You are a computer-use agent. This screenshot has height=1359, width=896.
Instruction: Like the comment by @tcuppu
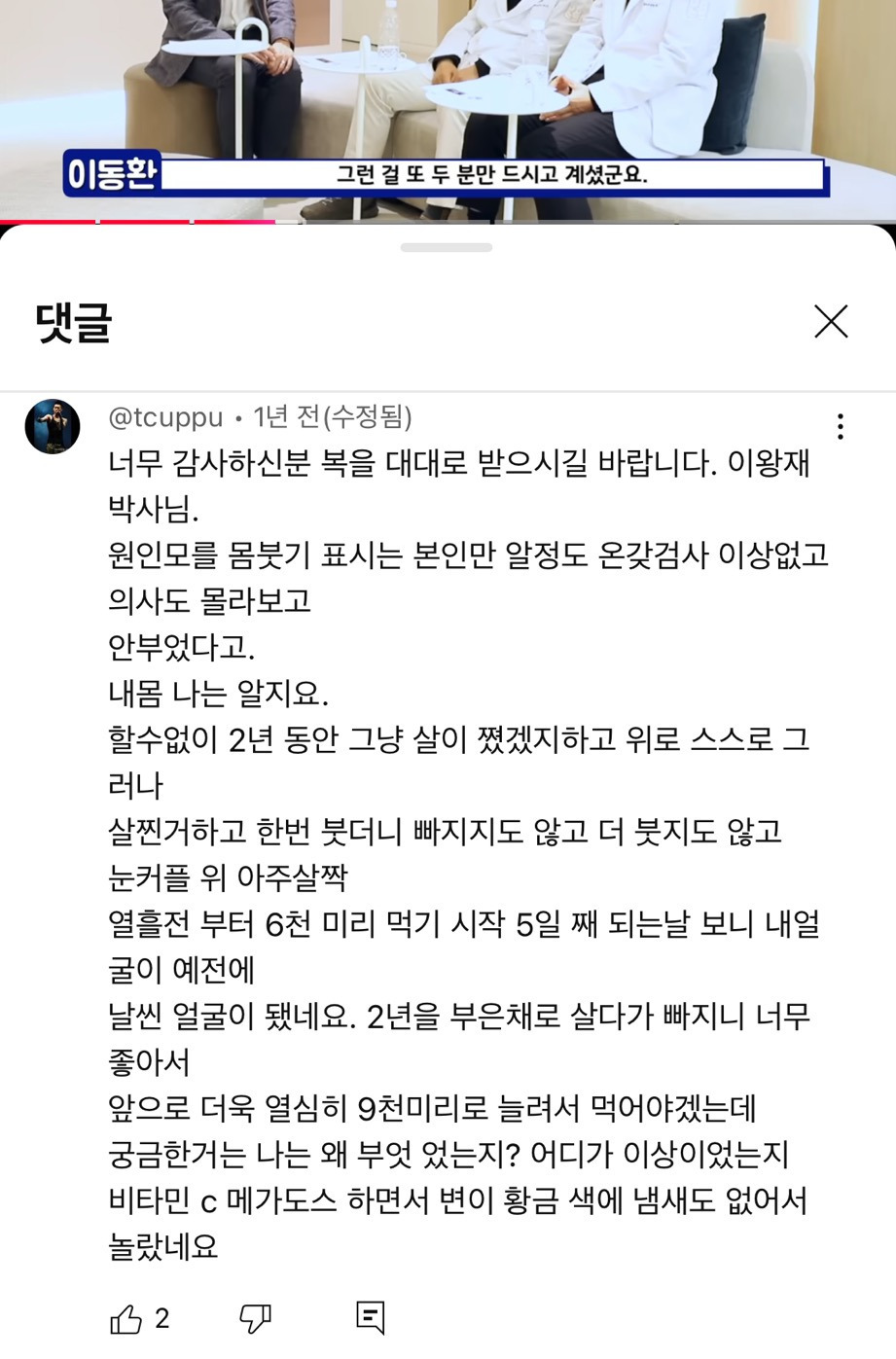(126, 1319)
